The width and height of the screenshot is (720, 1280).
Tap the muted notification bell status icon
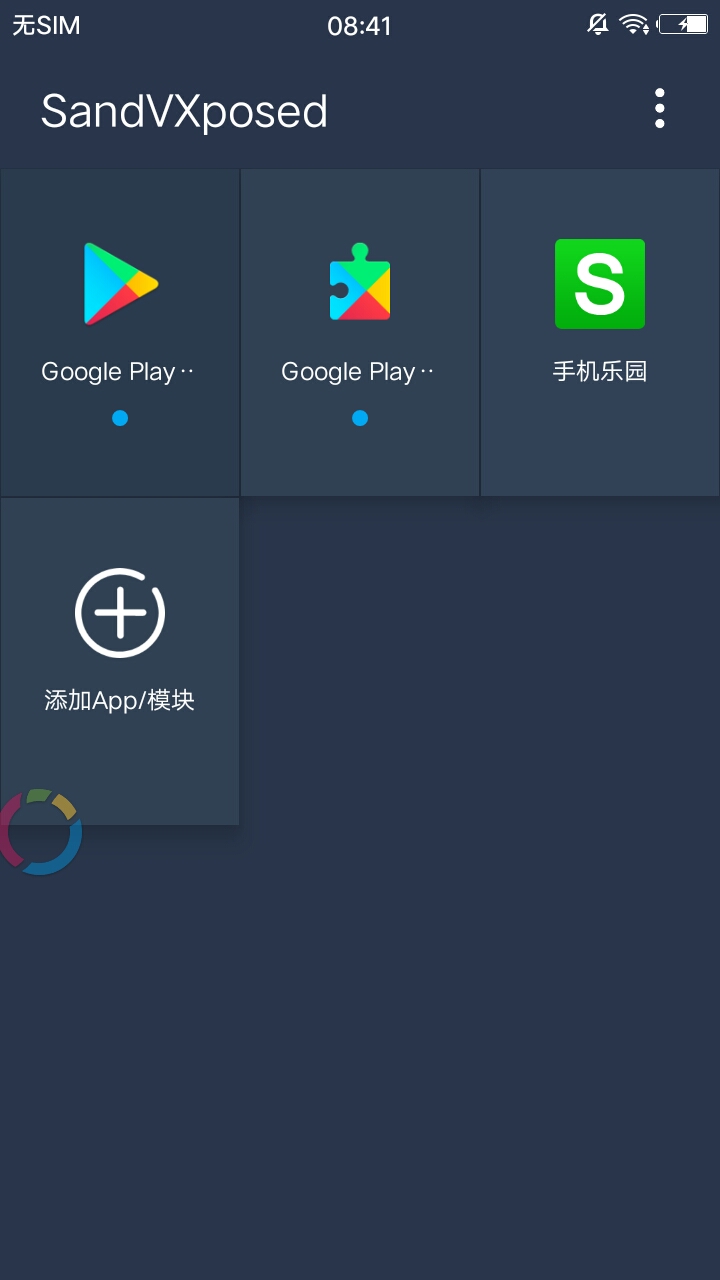[x=599, y=24]
